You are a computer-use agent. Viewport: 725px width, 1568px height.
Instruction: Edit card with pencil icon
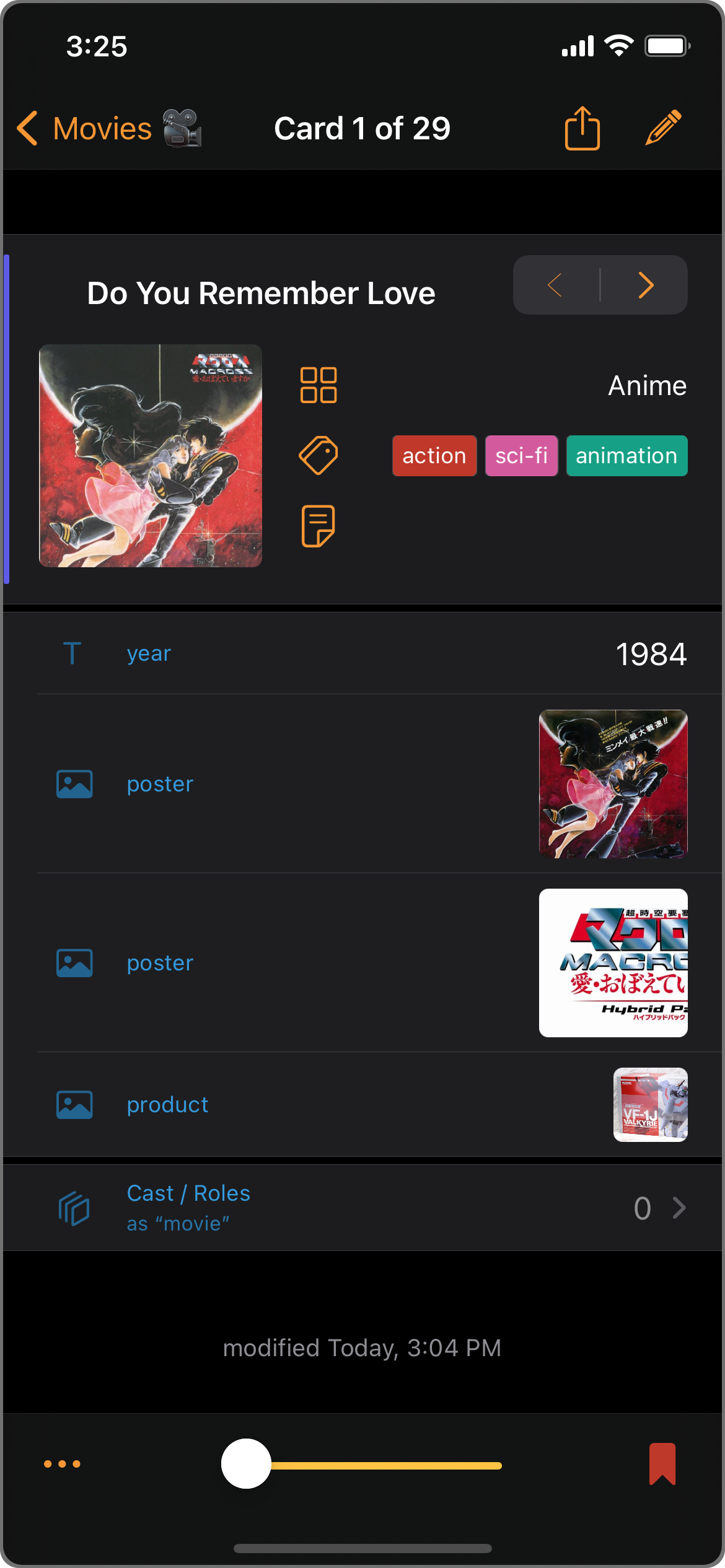point(663,128)
